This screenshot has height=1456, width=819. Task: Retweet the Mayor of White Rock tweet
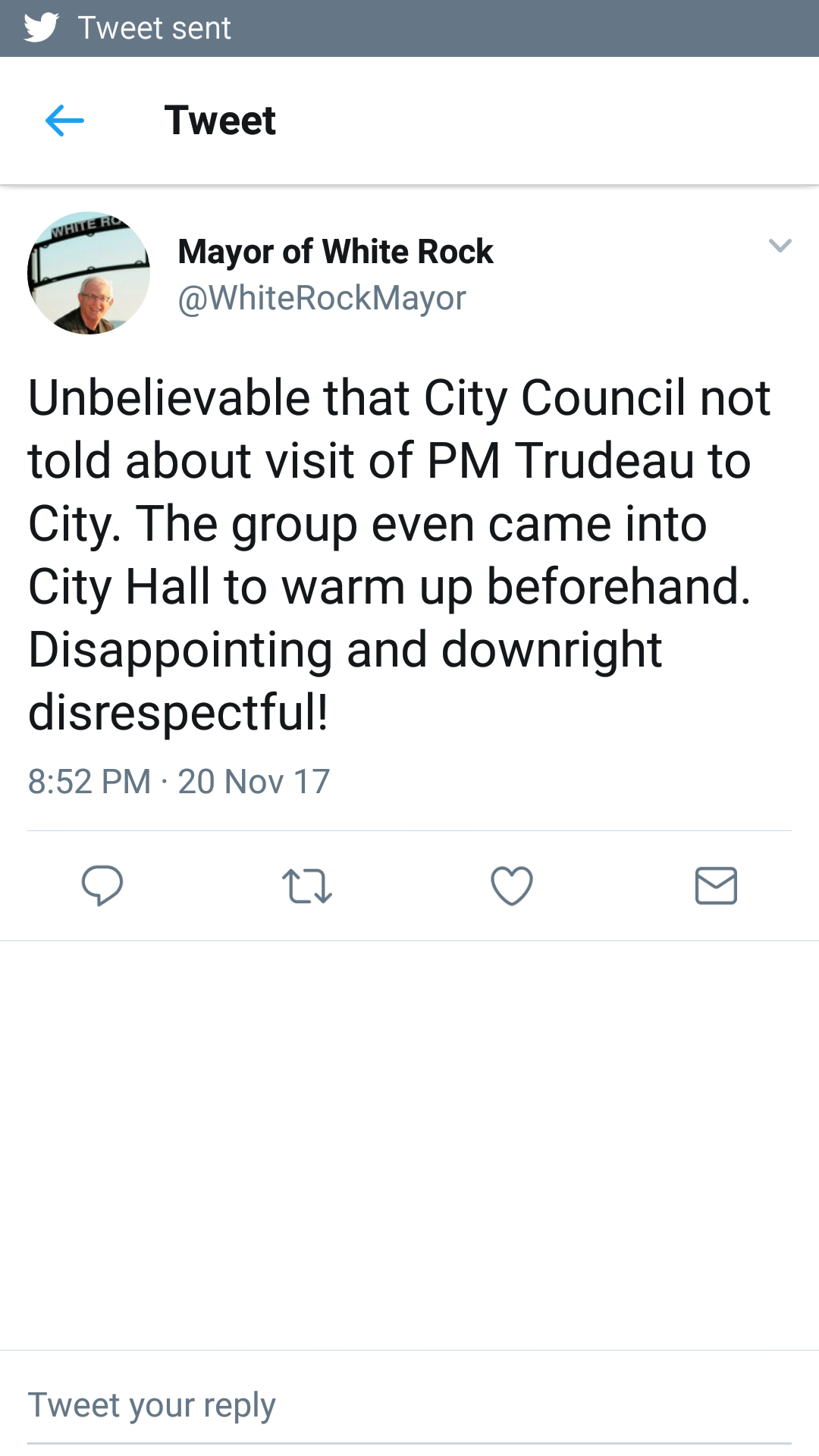point(306,886)
